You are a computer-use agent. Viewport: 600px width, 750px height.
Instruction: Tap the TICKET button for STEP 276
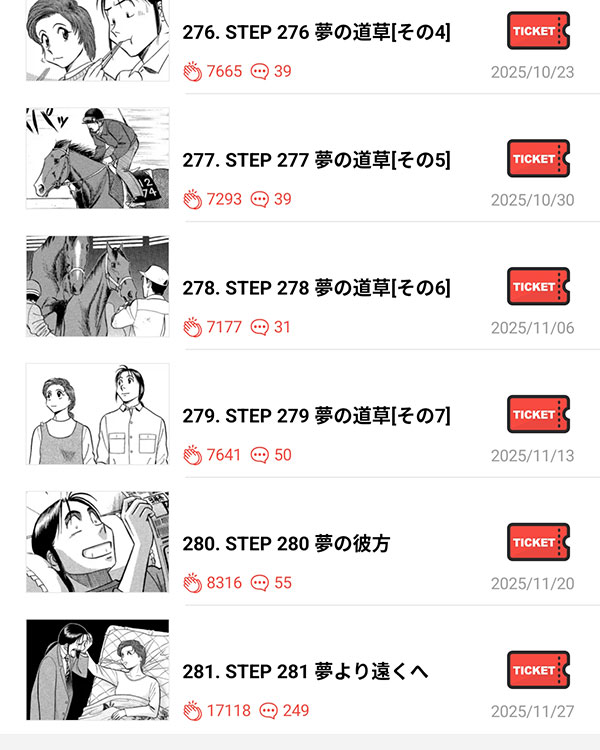tap(538, 31)
